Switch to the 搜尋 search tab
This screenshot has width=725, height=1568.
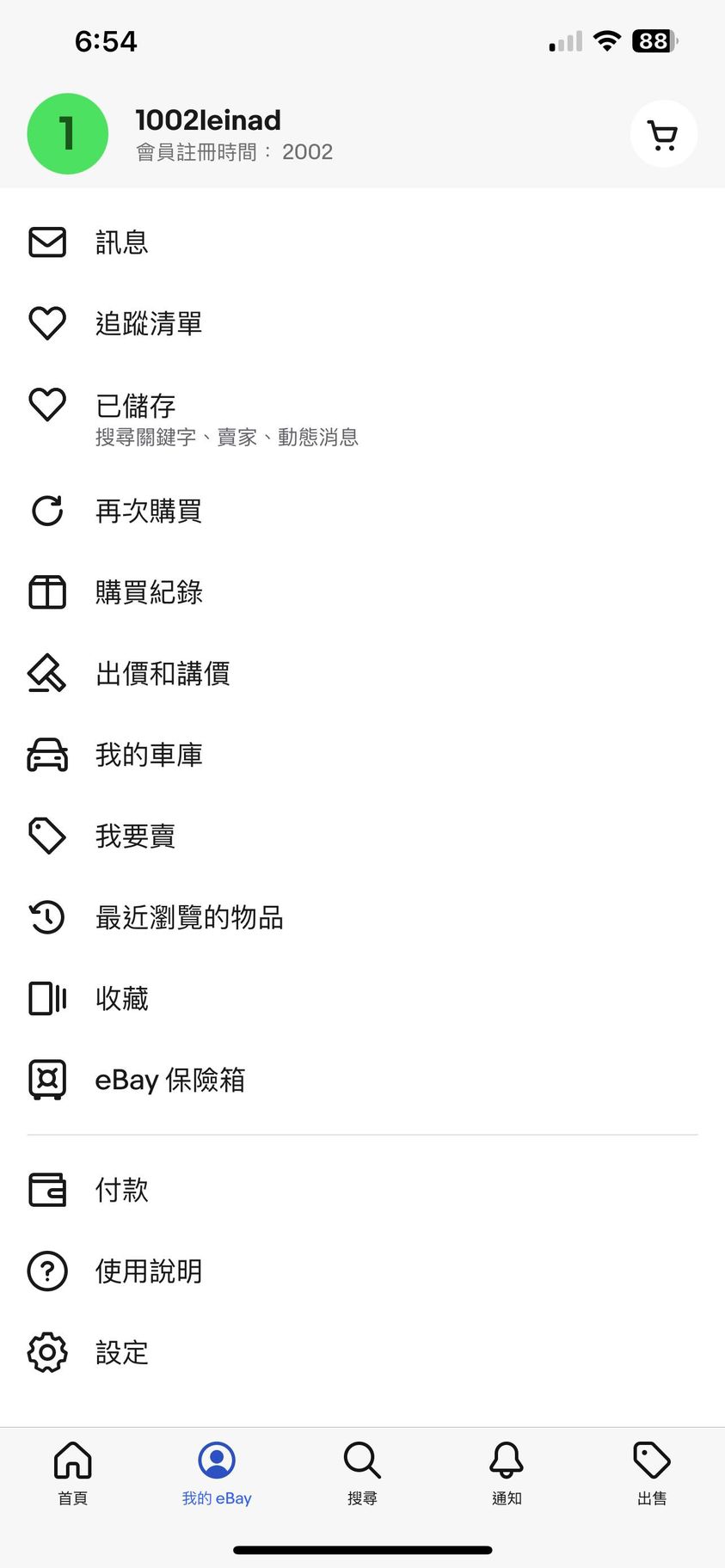coord(362,1473)
